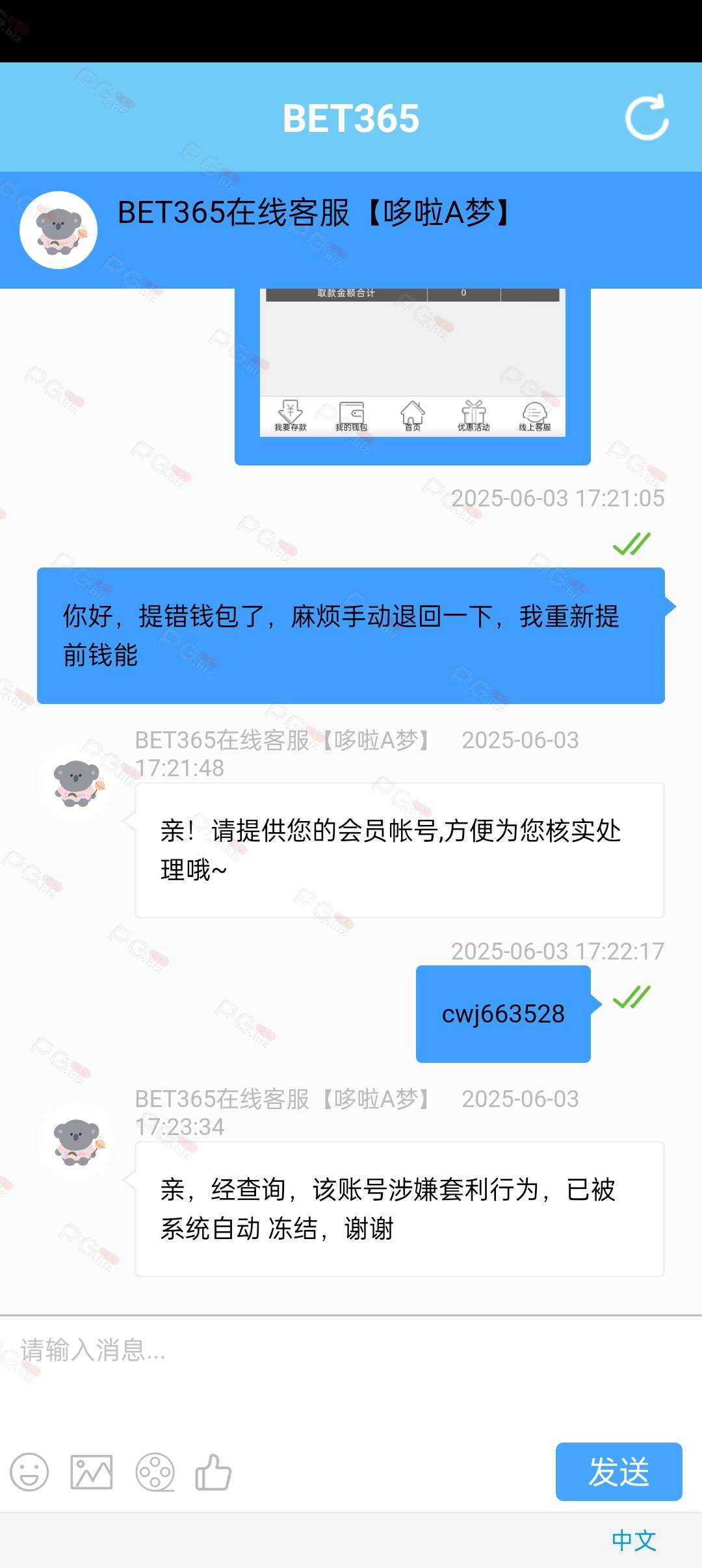Open the emoji picker
Screen dimensions: 702x1568
click(x=29, y=1472)
